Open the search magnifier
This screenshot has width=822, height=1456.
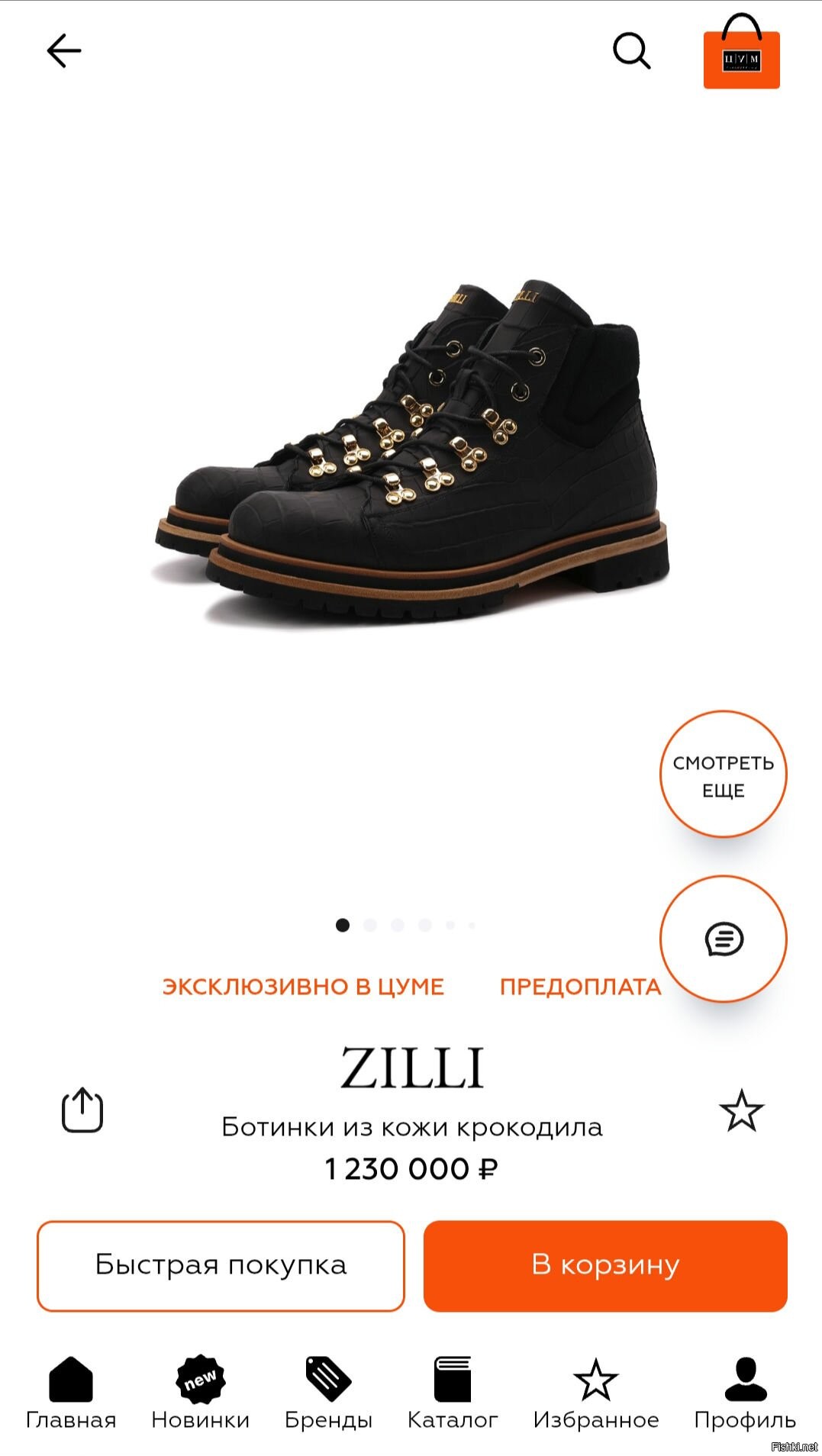632,51
